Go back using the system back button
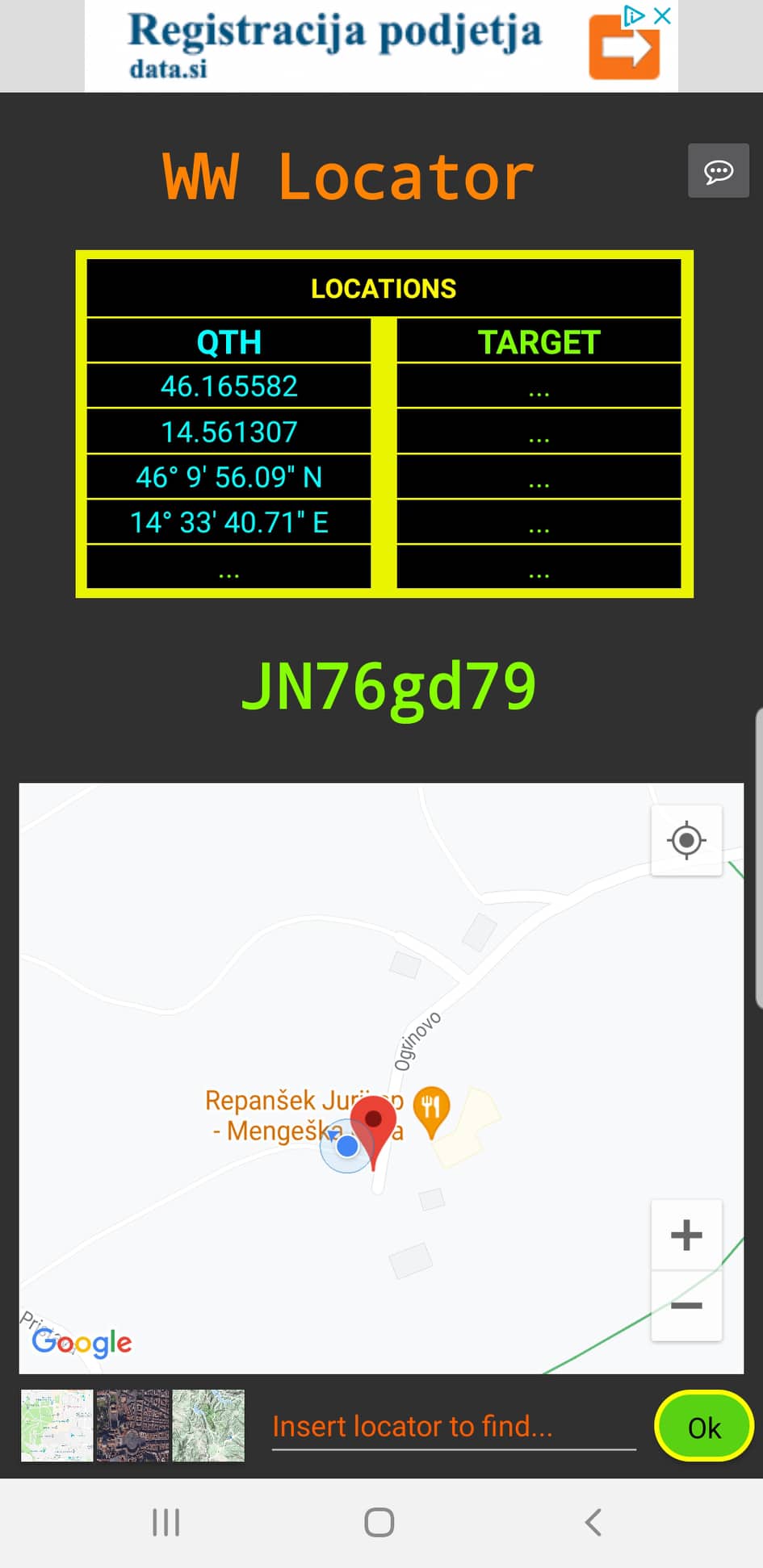The width and height of the screenshot is (763, 1568). 593,1522
